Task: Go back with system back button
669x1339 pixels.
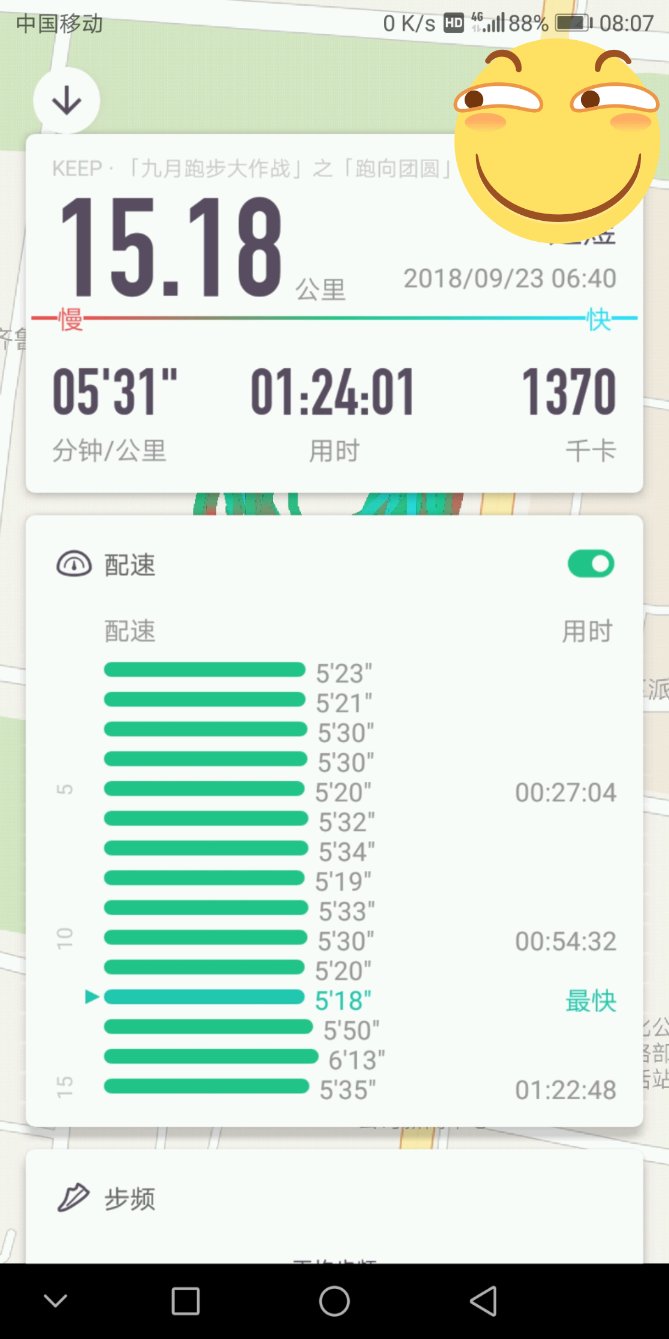Action: (483, 1300)
